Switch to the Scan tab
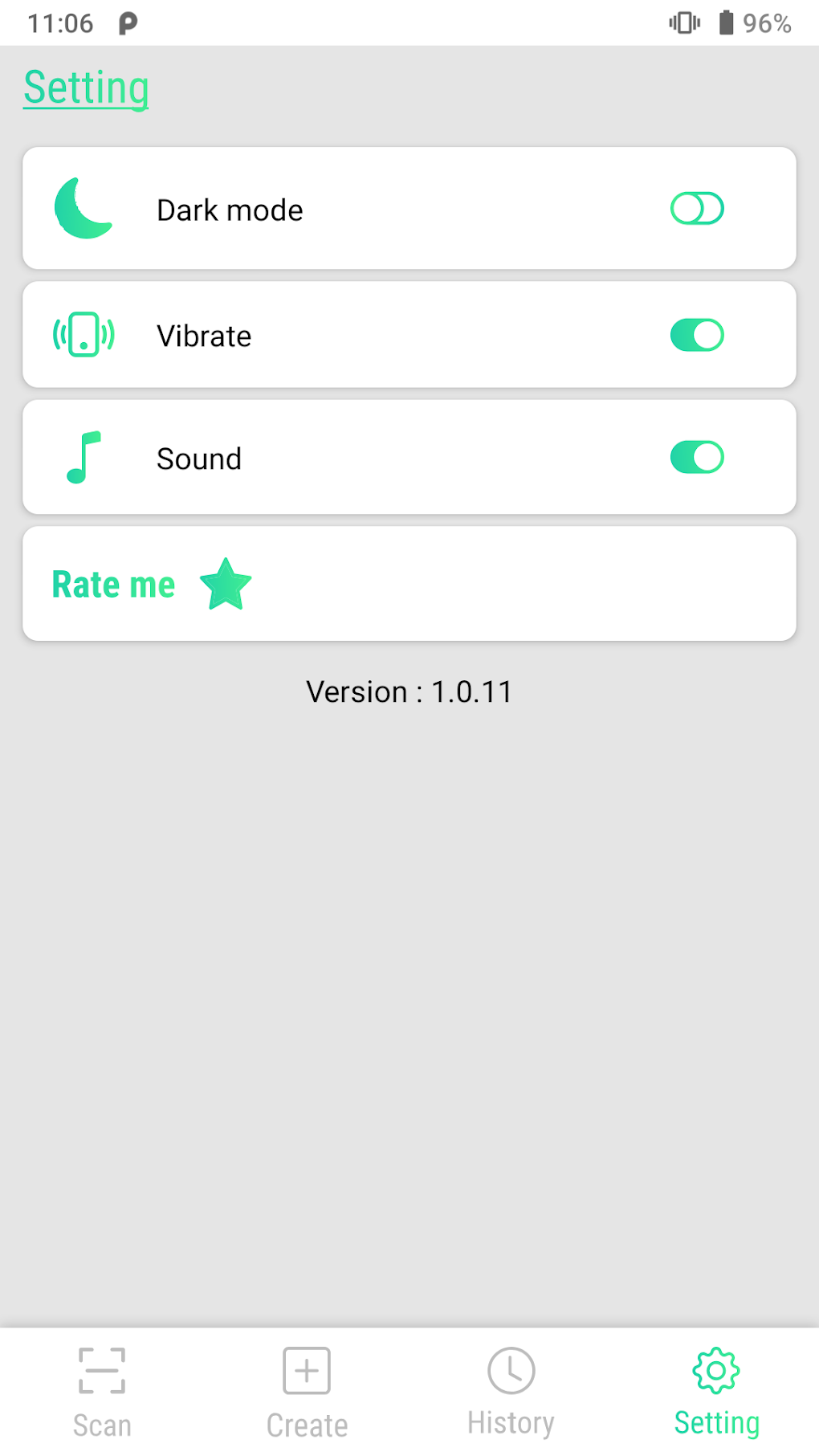Image resolution: width=819 pixels, height=1456 pixels. tap(102, 1392)
